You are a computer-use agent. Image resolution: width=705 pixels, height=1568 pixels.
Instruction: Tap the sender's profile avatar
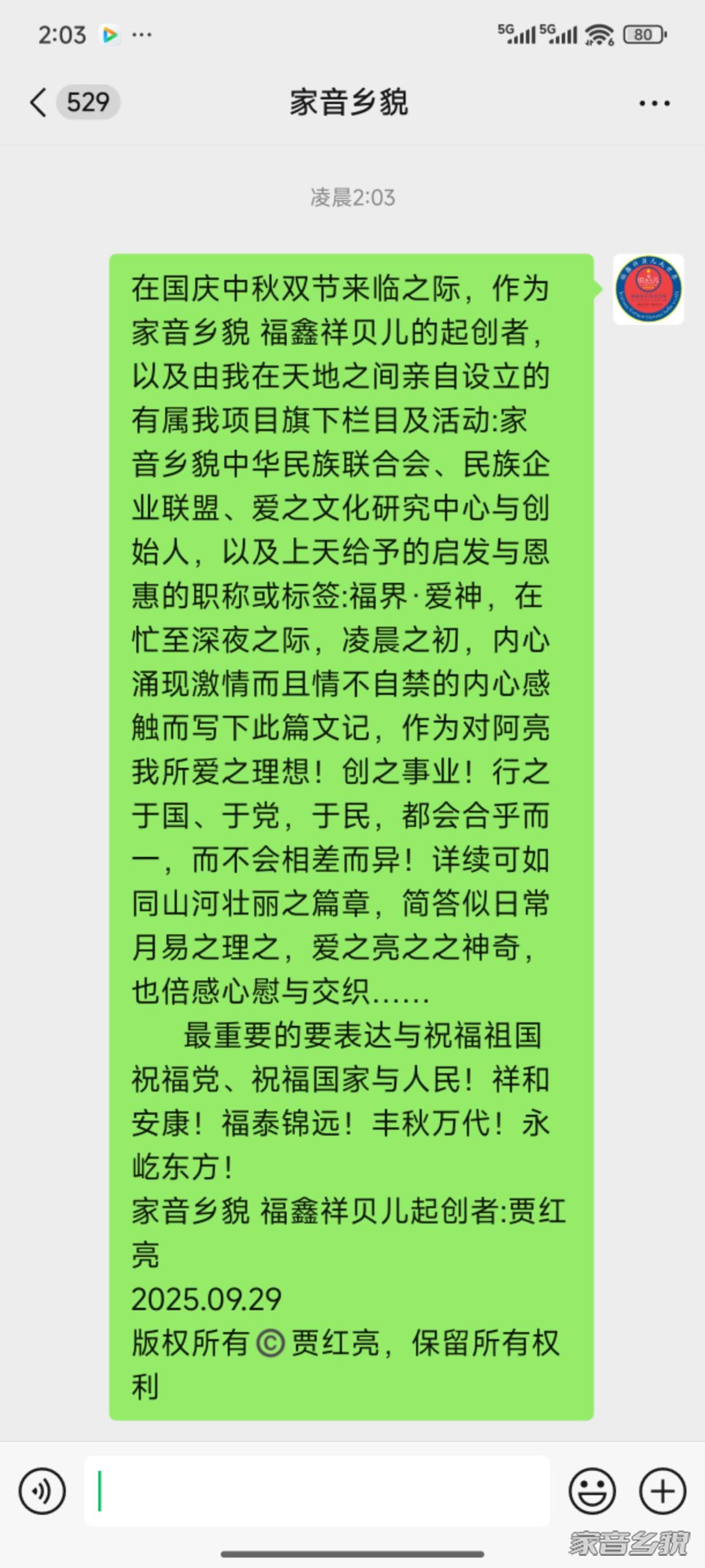648,289
